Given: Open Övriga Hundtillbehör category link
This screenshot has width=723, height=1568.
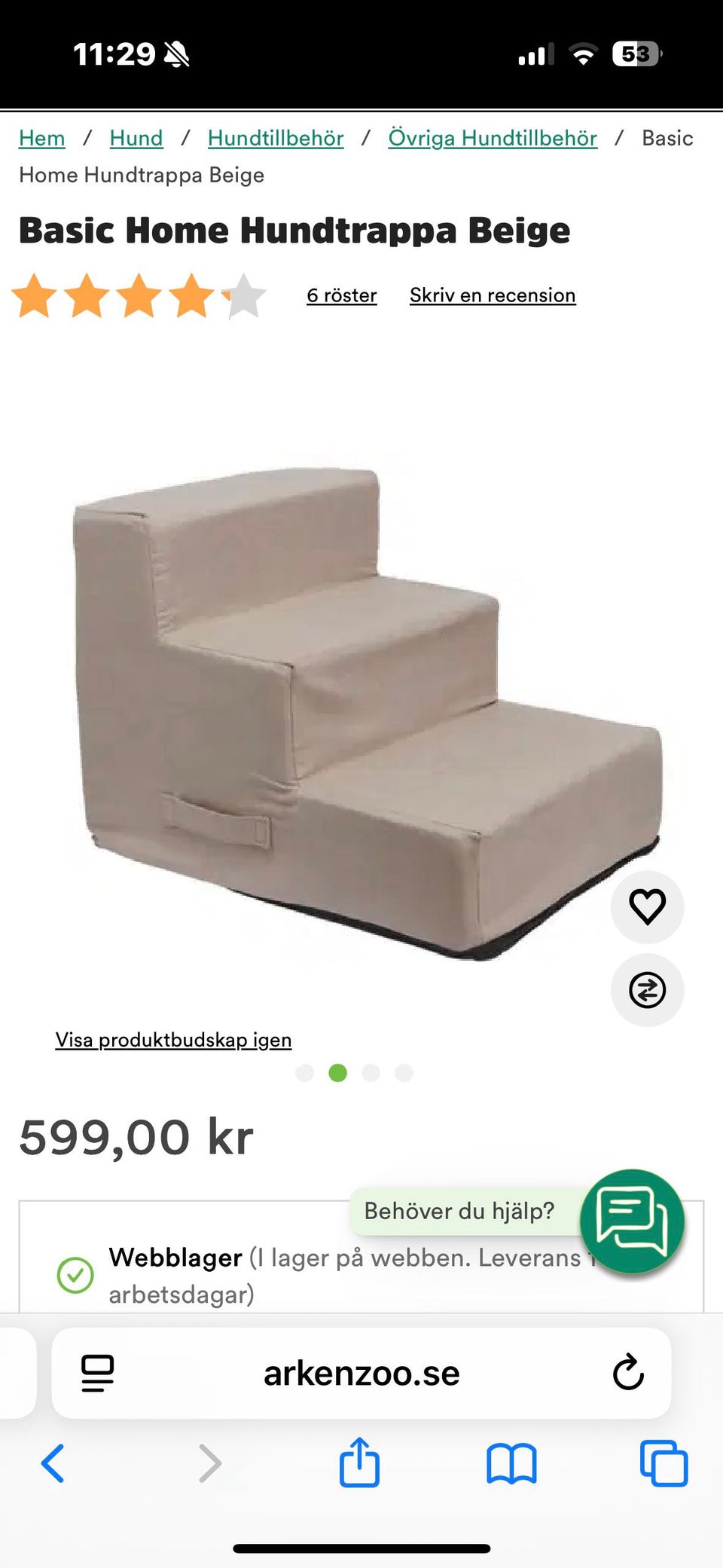Looking at the screenshot, I should click(x=493, y=138).
